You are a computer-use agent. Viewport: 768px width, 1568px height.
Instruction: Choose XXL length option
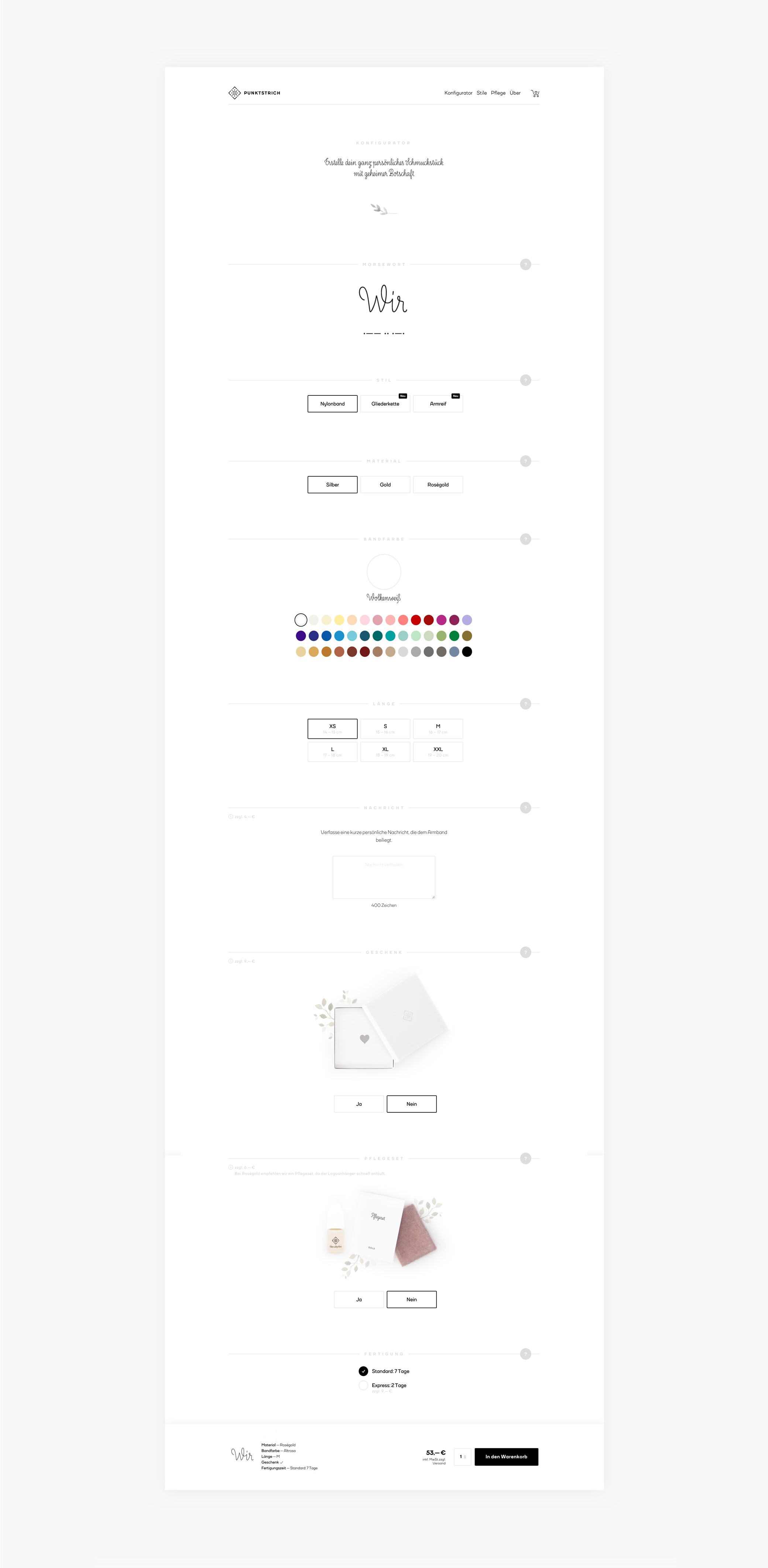pos(438,752)
